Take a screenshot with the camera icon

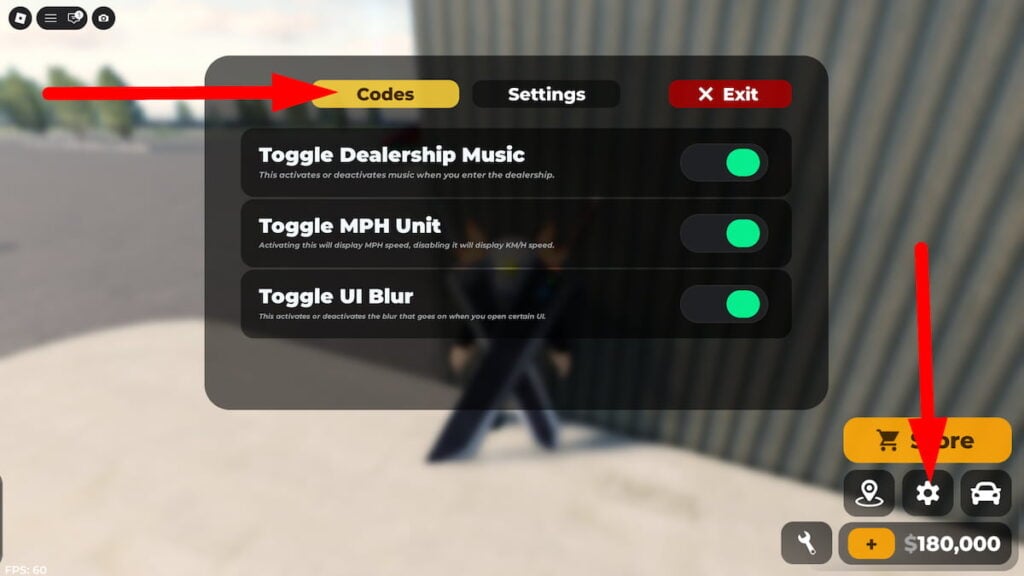(104, 18)
